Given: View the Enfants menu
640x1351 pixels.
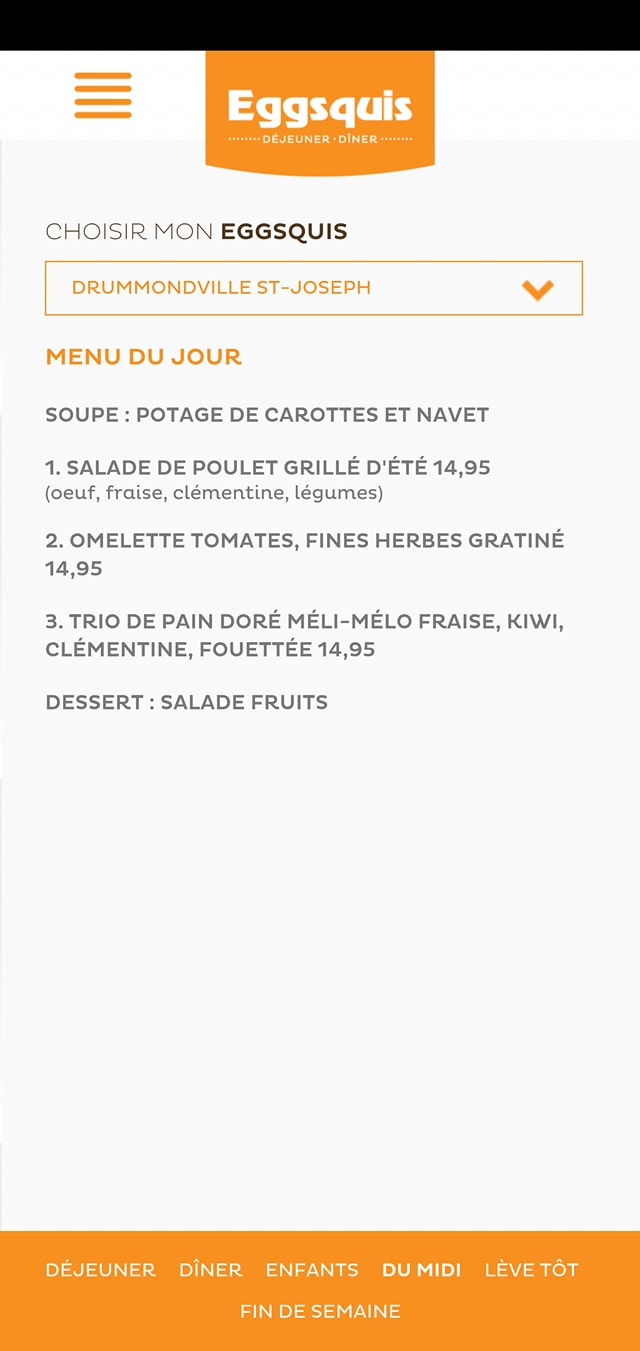Looking at the screenshot, I should tap(312, 1270).
